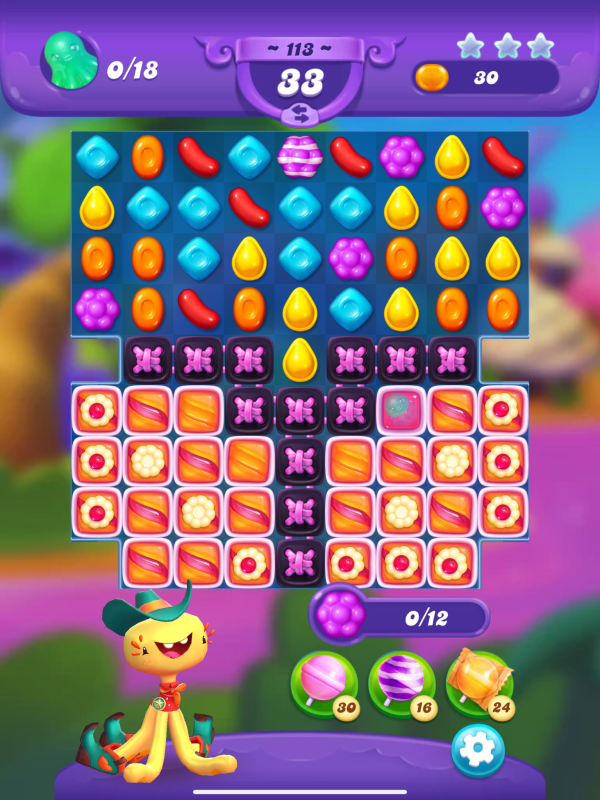This screenshot has width=600, height=800.
Task: Tap the sparkly pink jelly square
Action: (x=402, y=410)
